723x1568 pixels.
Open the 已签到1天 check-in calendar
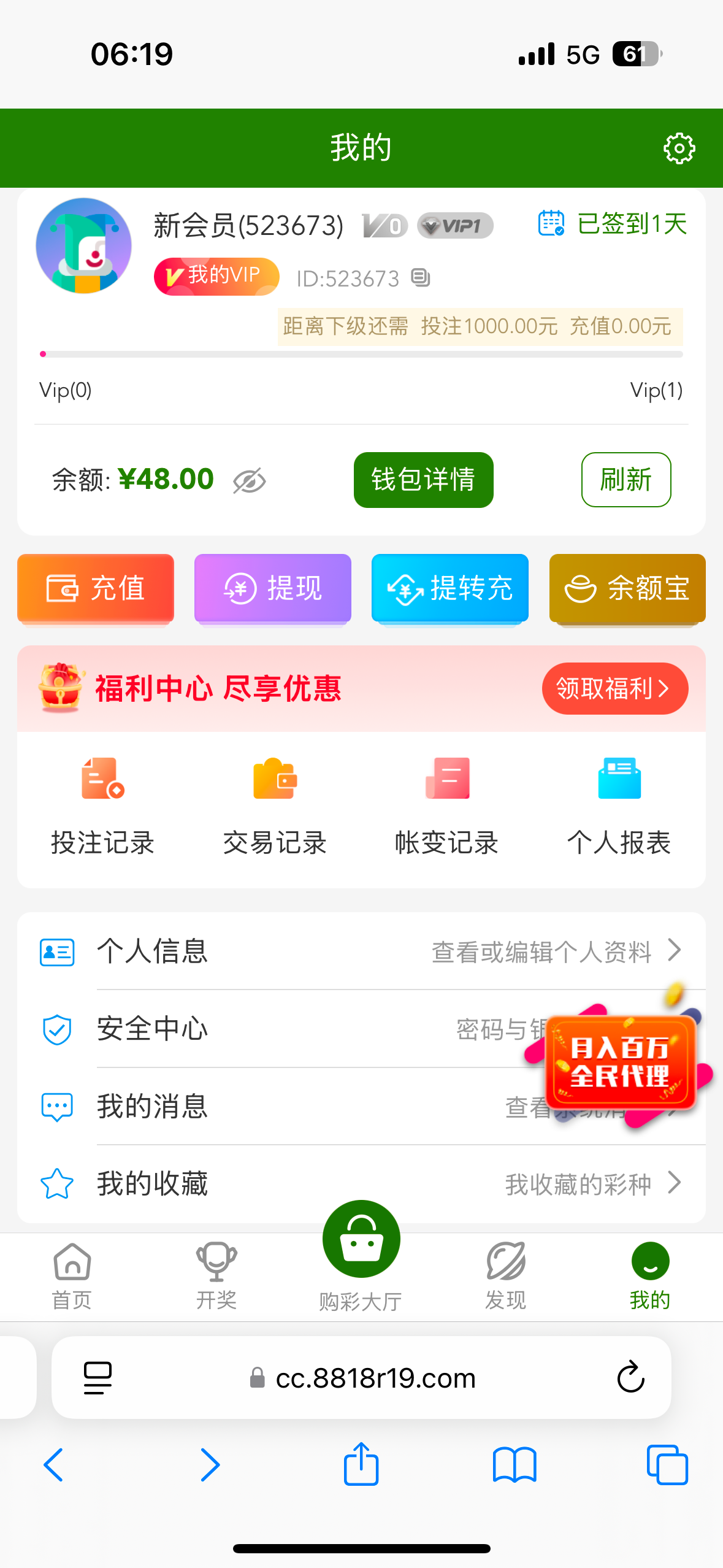coord(612,224)
